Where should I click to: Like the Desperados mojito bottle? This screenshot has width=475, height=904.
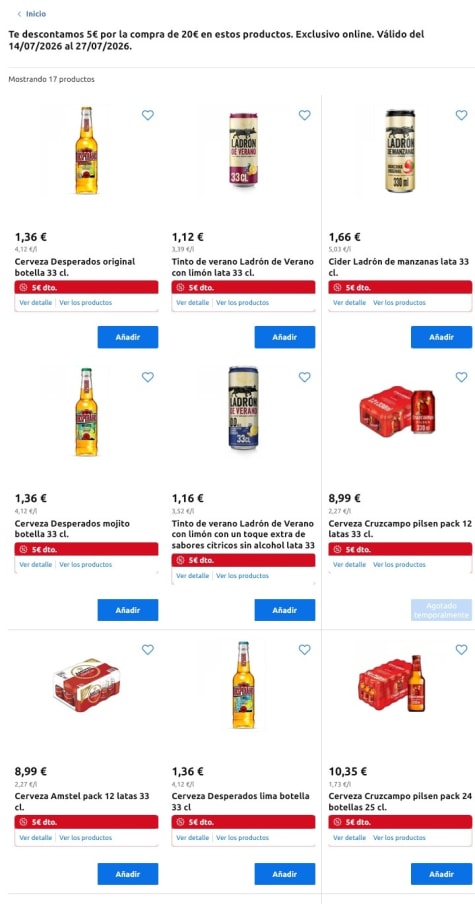pyautogui.click(x=148, y=377)
